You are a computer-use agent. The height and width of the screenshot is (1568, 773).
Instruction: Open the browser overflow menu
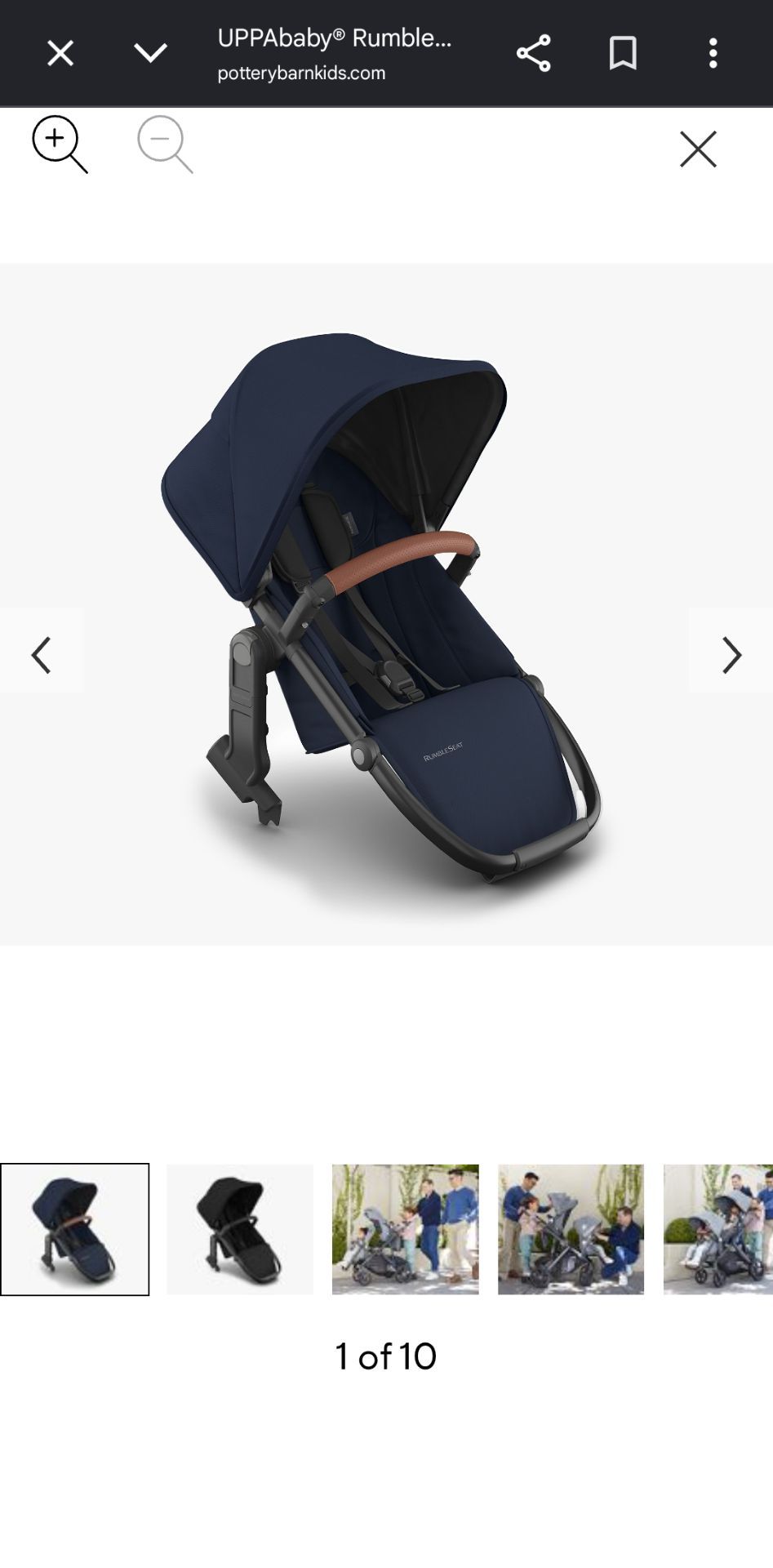click(713, 54)
